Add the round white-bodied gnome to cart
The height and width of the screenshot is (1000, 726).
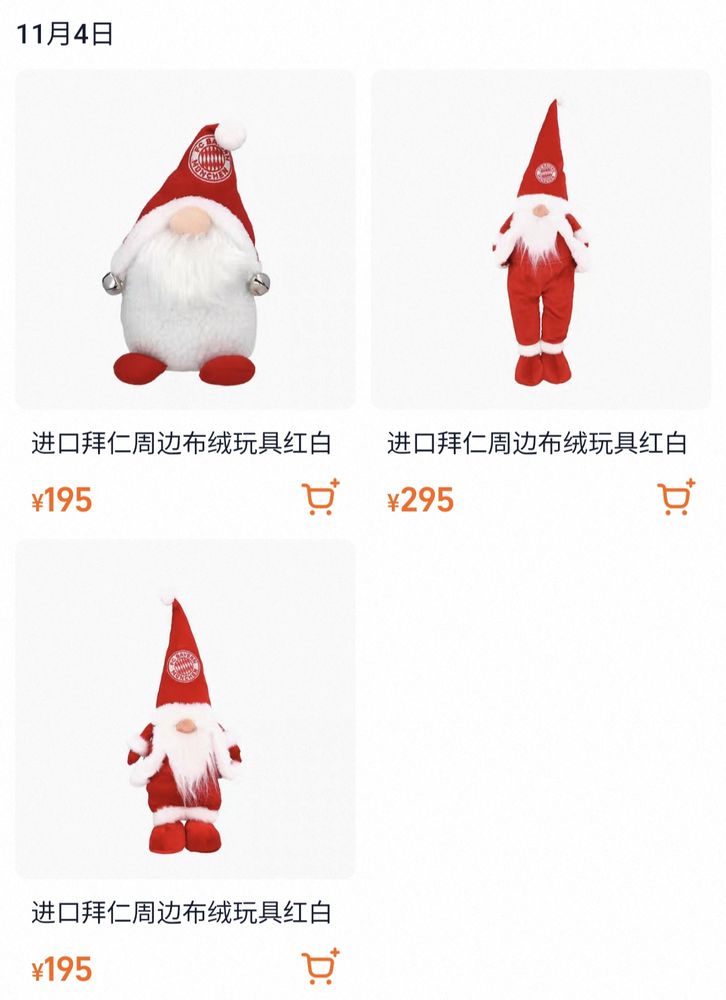pos(320,497)
